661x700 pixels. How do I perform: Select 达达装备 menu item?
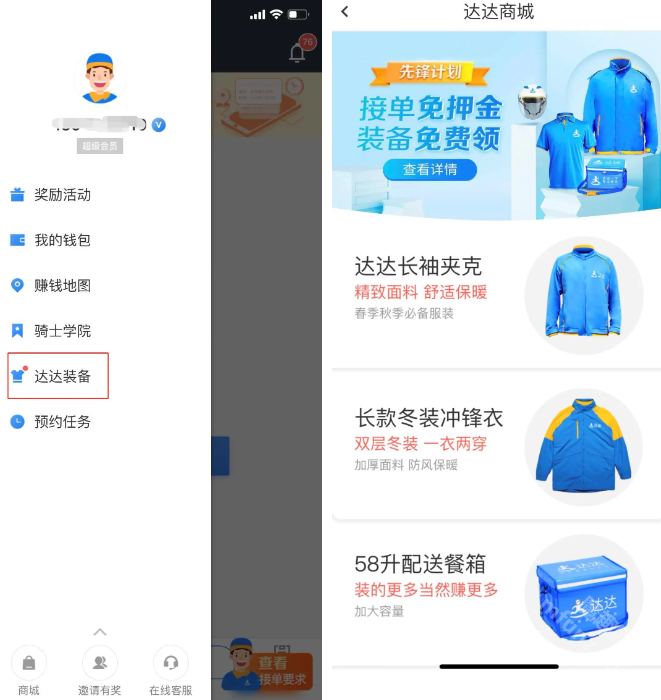(x=58, y=376)
